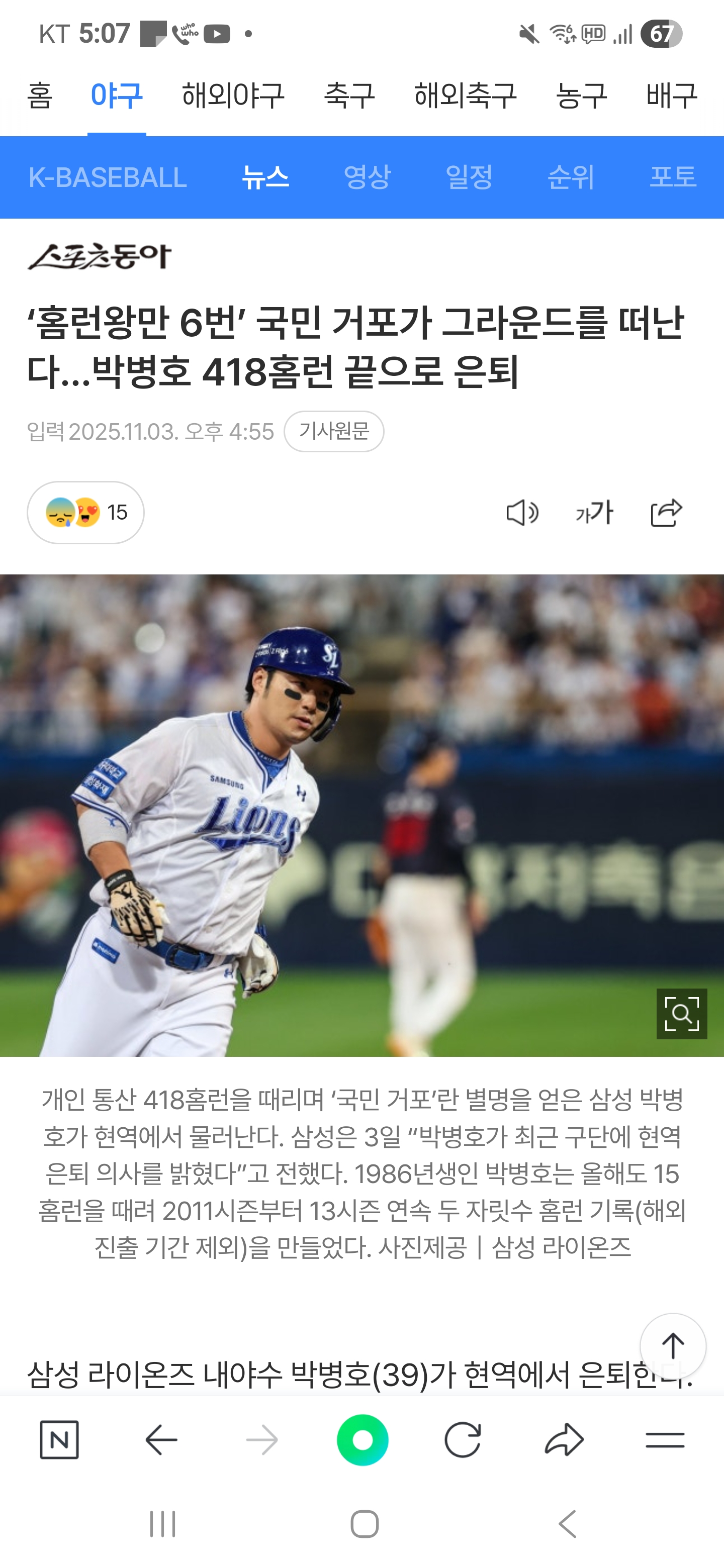Screen dimensions: 724x1568
Task: Go to the 홈 tab
Action: (40, 95)
